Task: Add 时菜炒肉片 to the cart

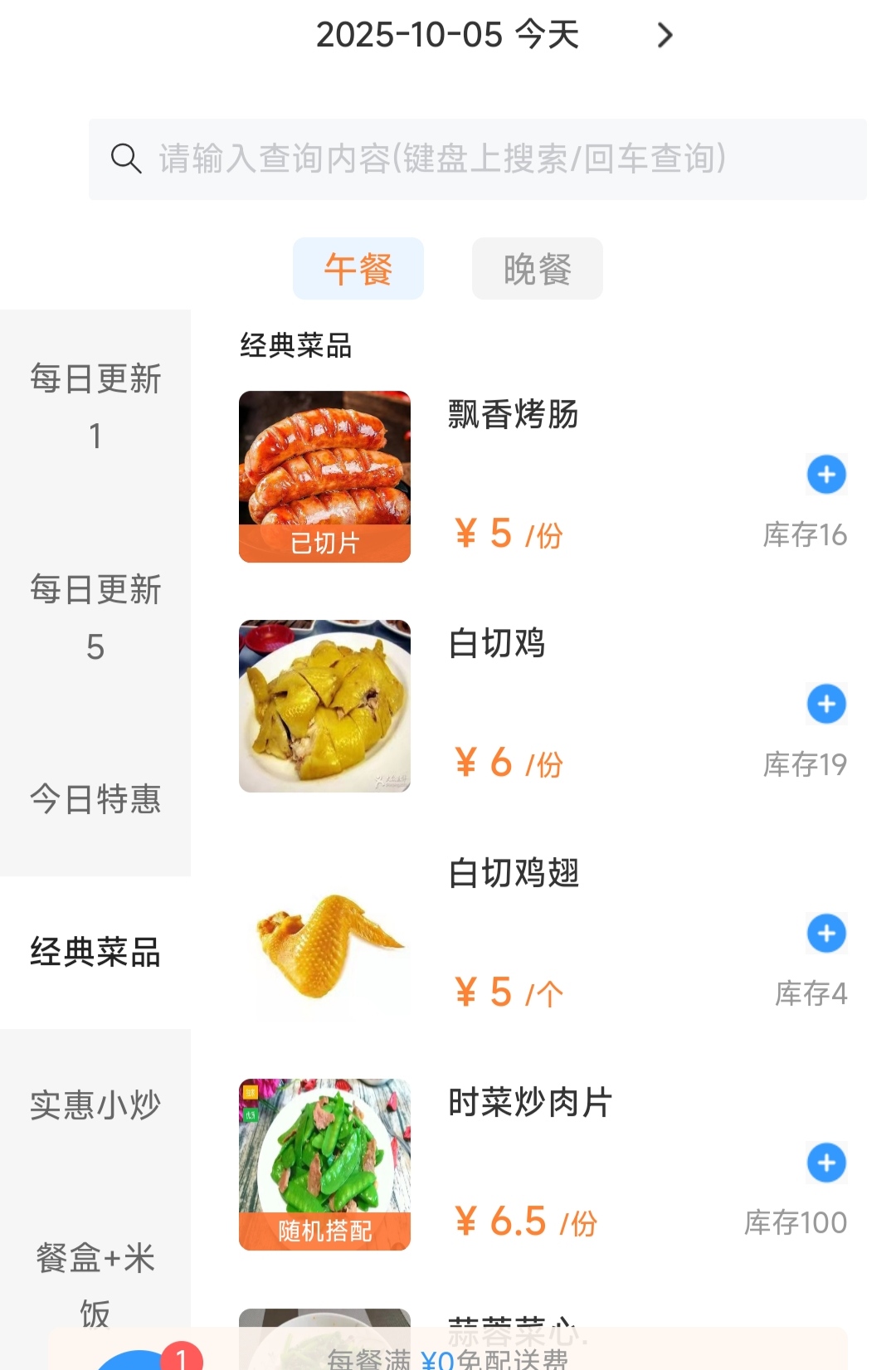Action: pos(826,1163)
